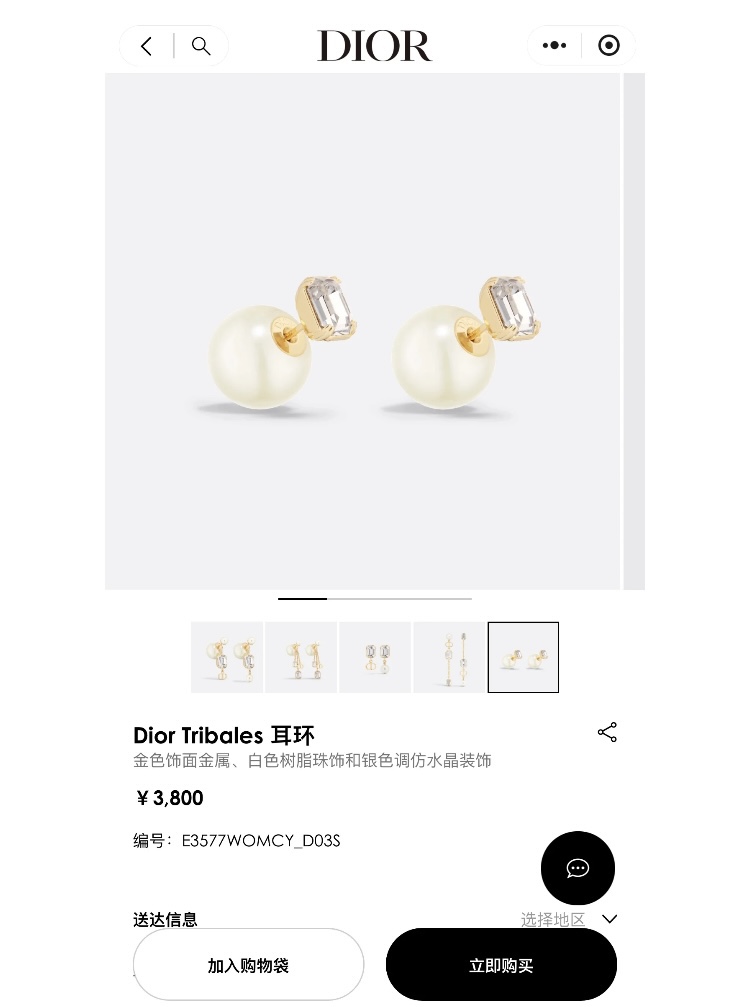Share the Dior Tribales earrings
The height and width of the screenshot is (1007, 755).
coord(607,732)
